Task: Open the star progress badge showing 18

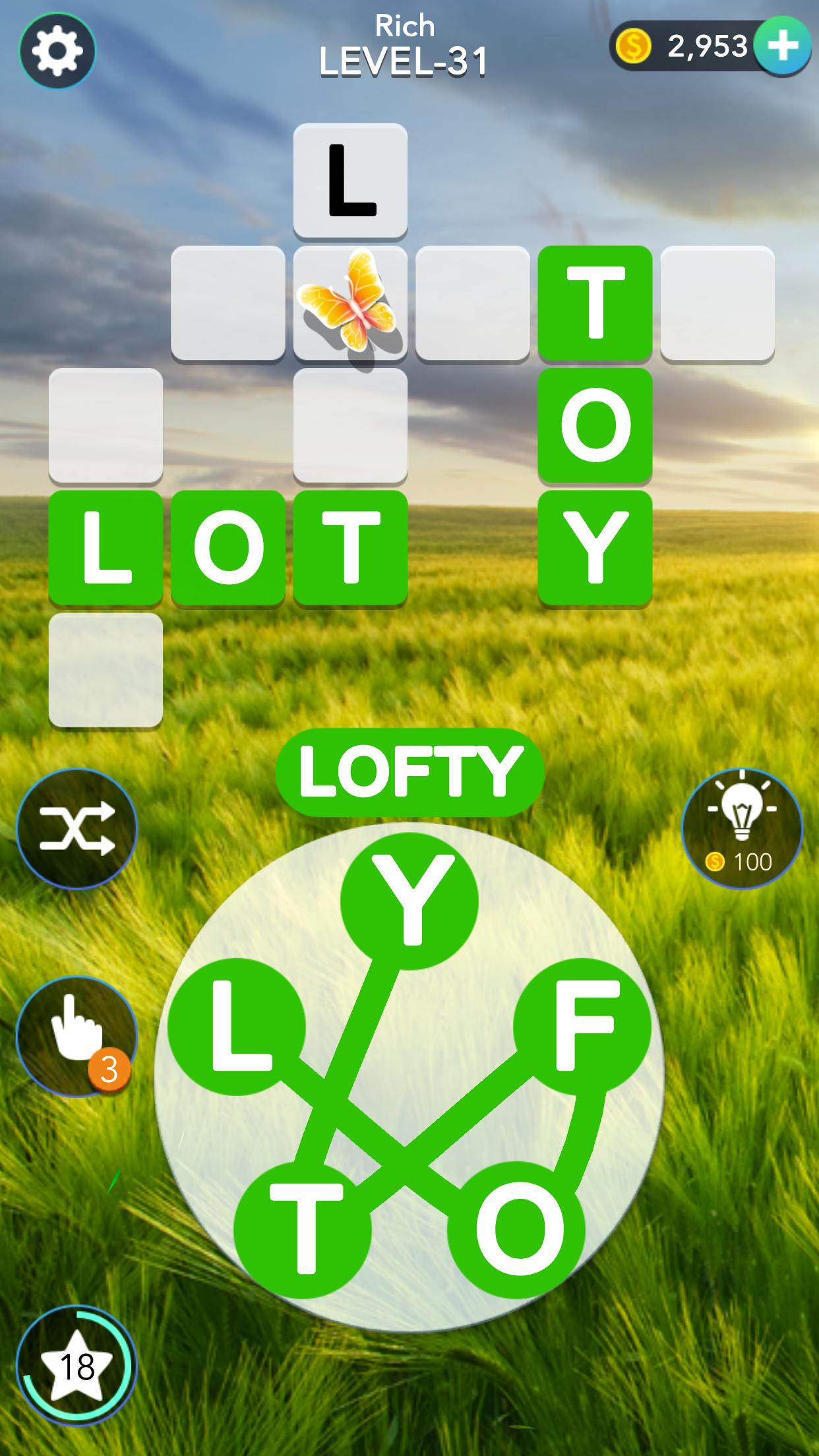Action: coord(76,1364)
